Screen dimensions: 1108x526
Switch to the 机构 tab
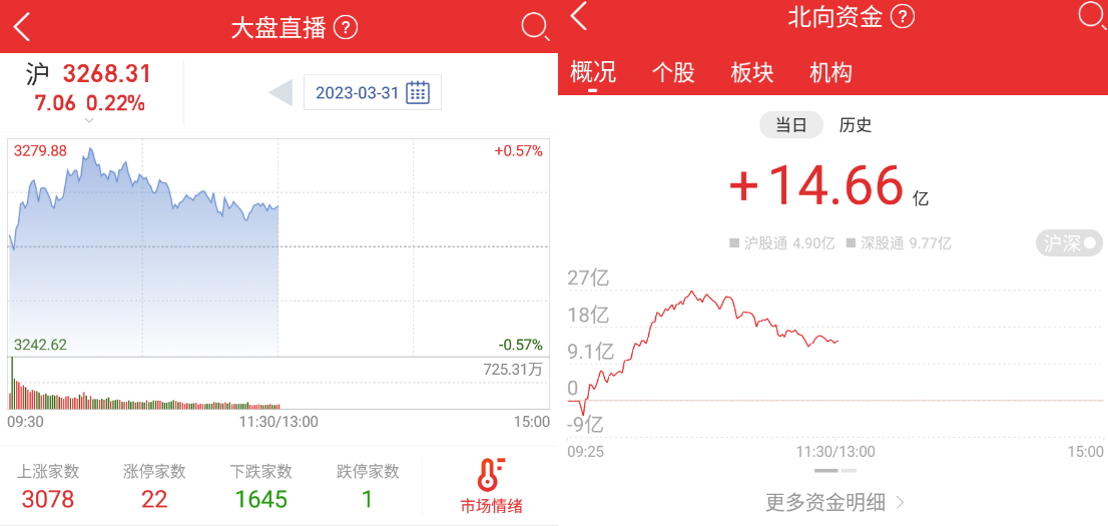(x=831, y=72)
